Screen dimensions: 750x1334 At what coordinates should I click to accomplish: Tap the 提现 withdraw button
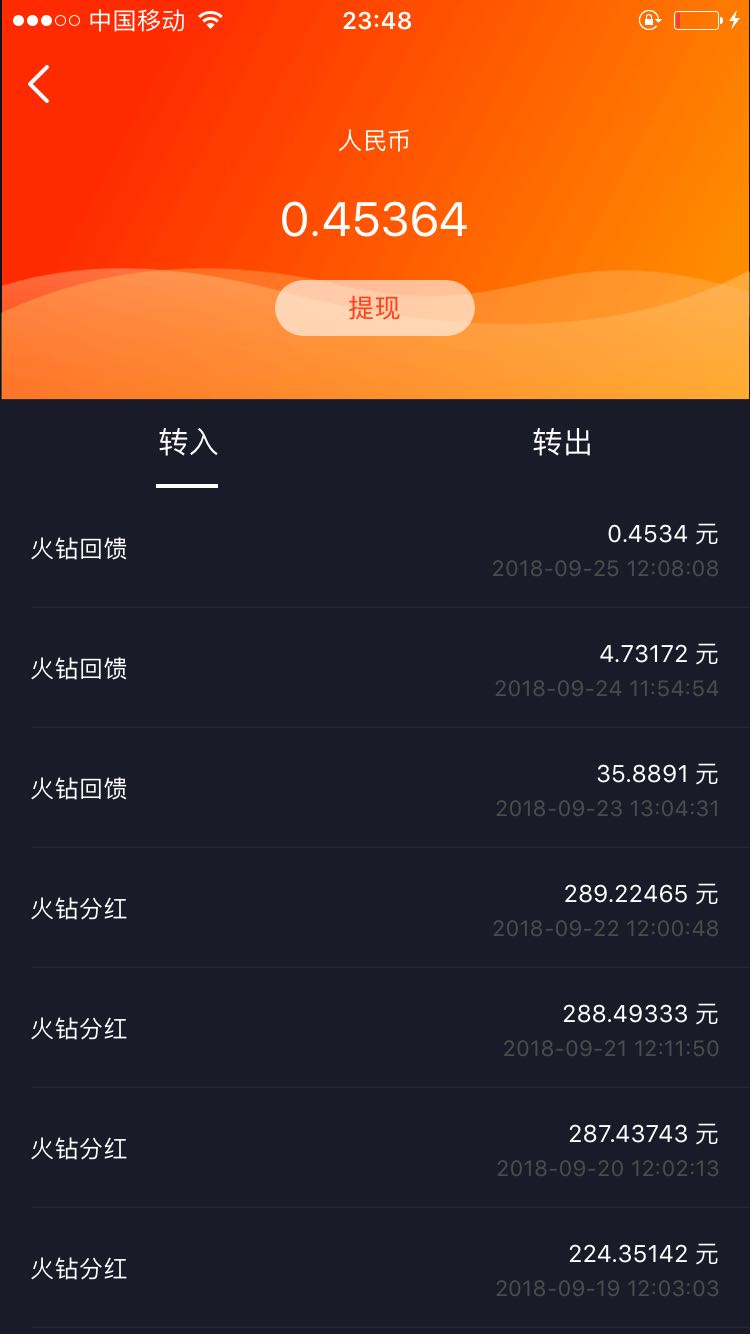[375, 308]
